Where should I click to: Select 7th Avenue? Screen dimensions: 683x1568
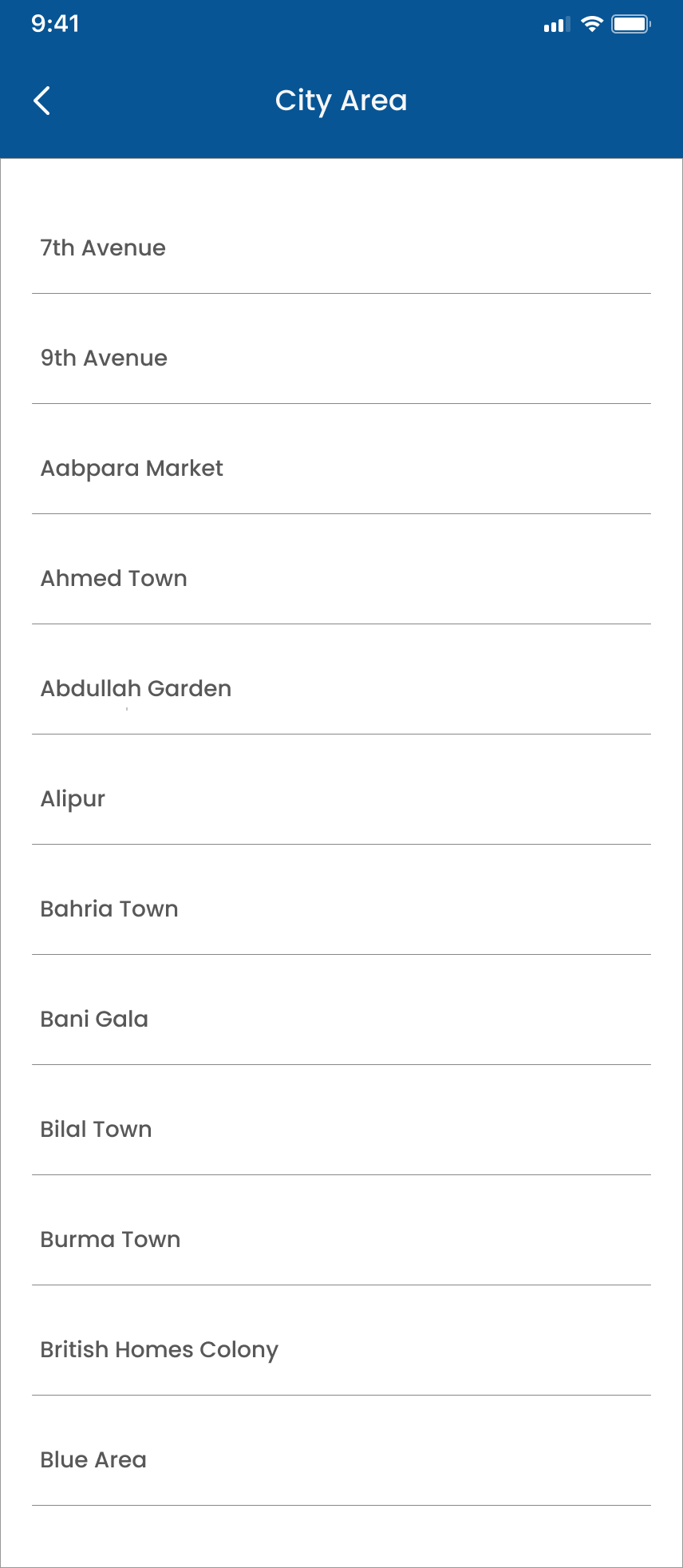point(341,247)
